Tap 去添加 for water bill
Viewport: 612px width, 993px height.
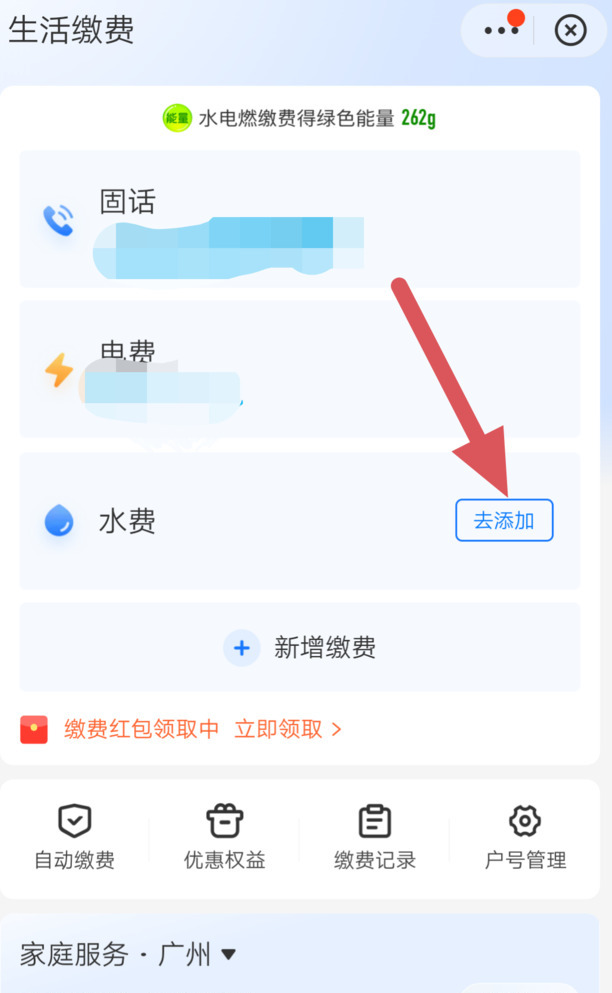(504, 521)
